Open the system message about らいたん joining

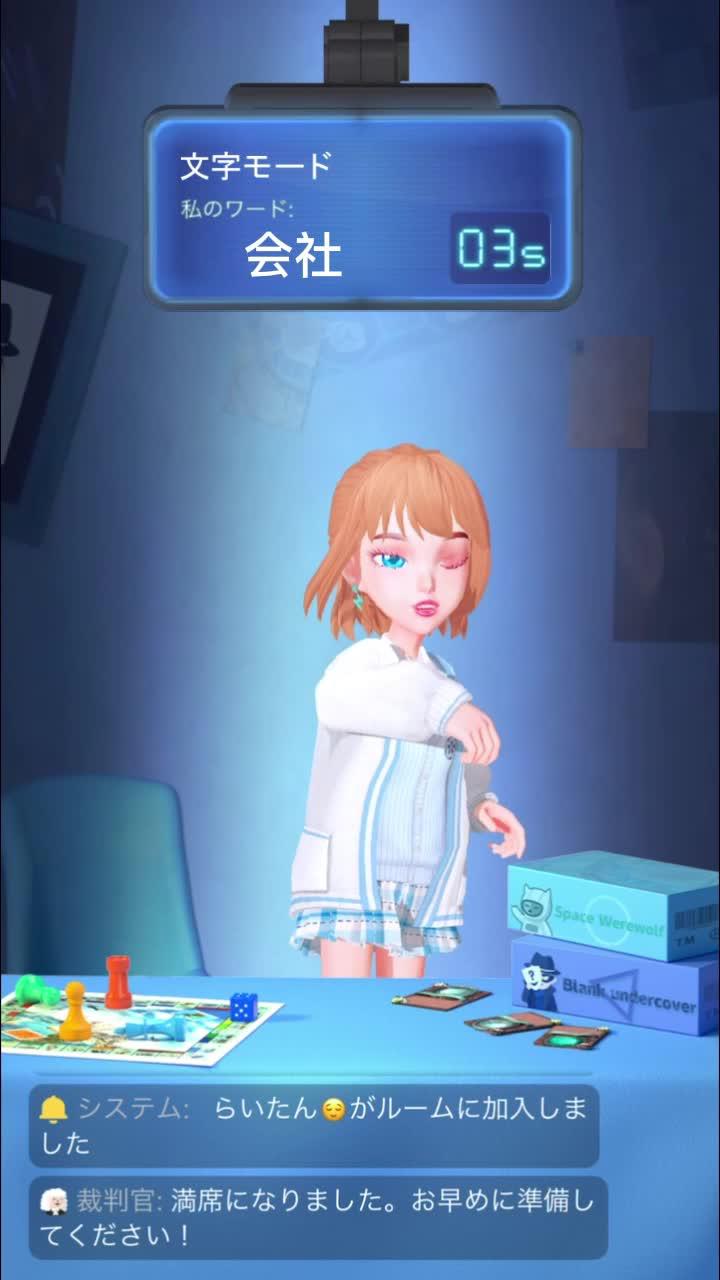(314, 1125)
